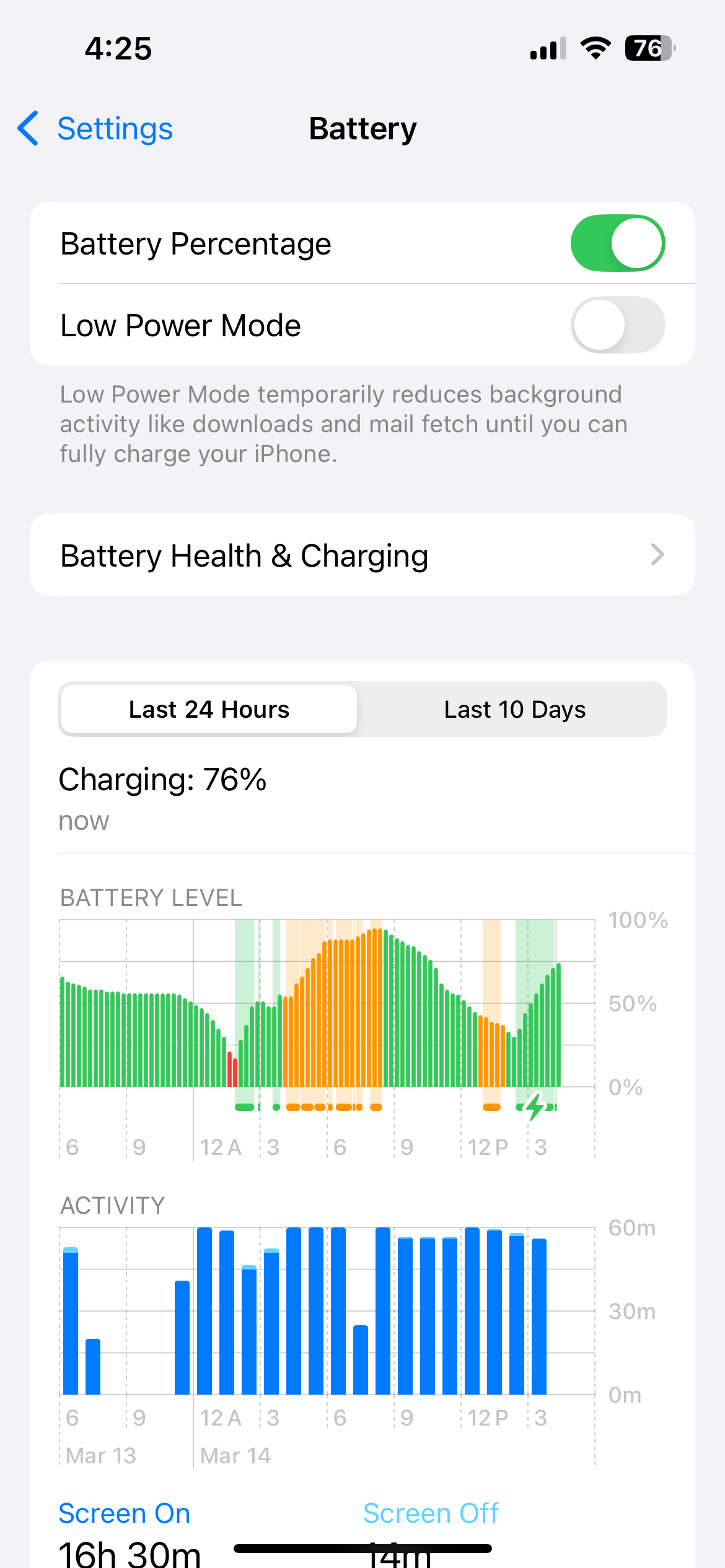Switch to Last 10 Days view
The height and width of the screenshot is (1568, 725).
pos(514,710)
